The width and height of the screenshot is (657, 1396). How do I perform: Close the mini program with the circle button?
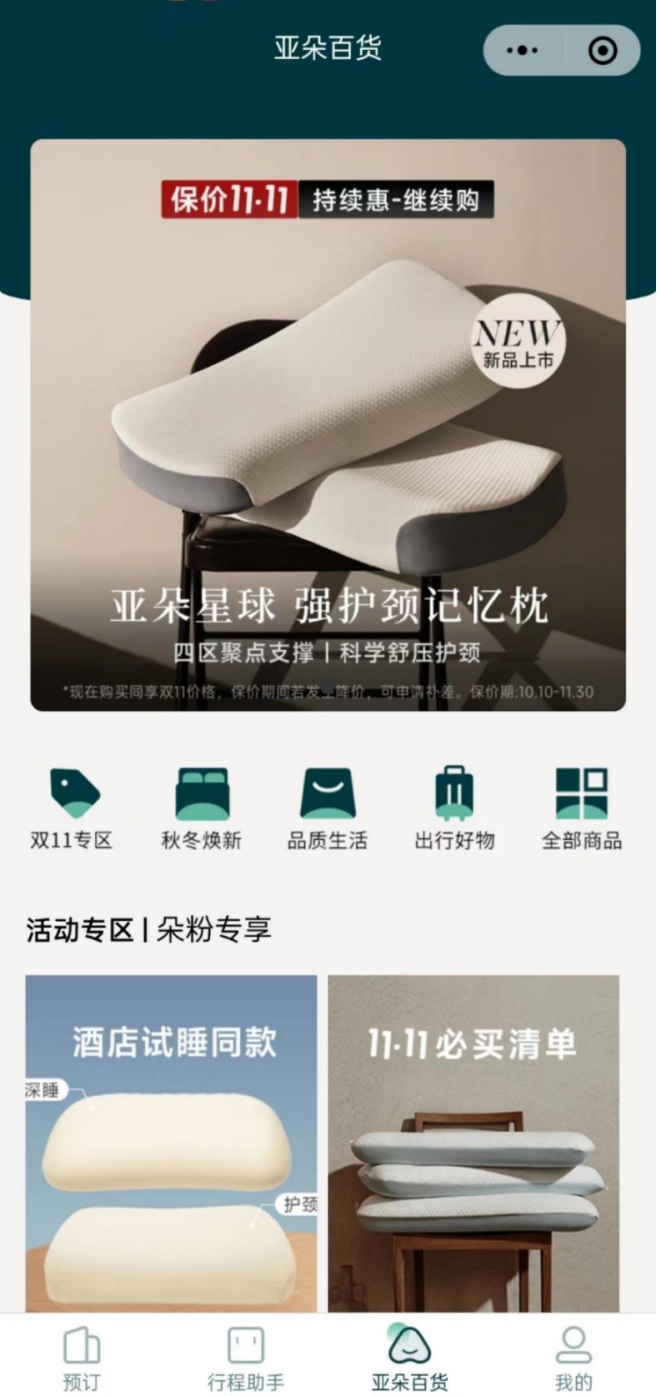point(602,51)
